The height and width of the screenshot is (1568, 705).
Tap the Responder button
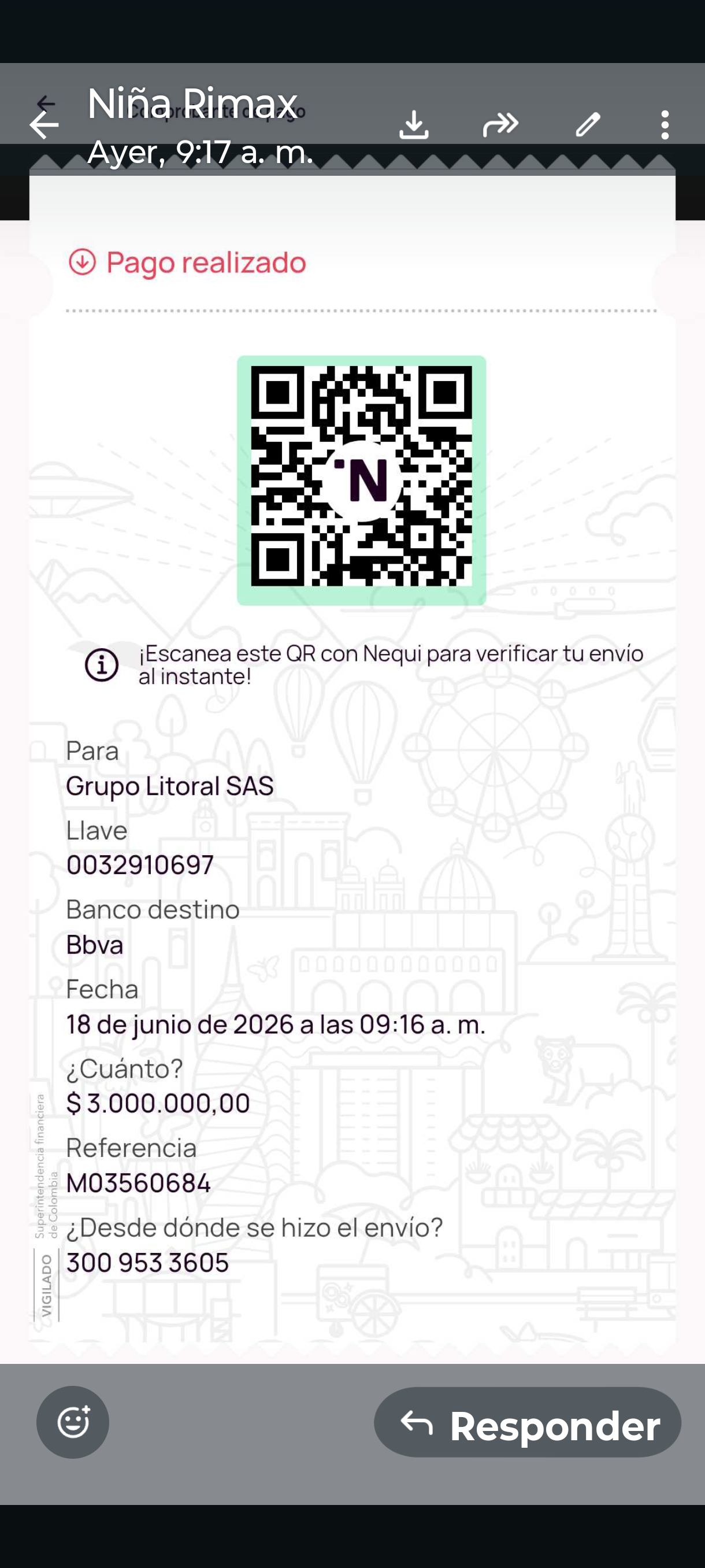(528, 1422)
